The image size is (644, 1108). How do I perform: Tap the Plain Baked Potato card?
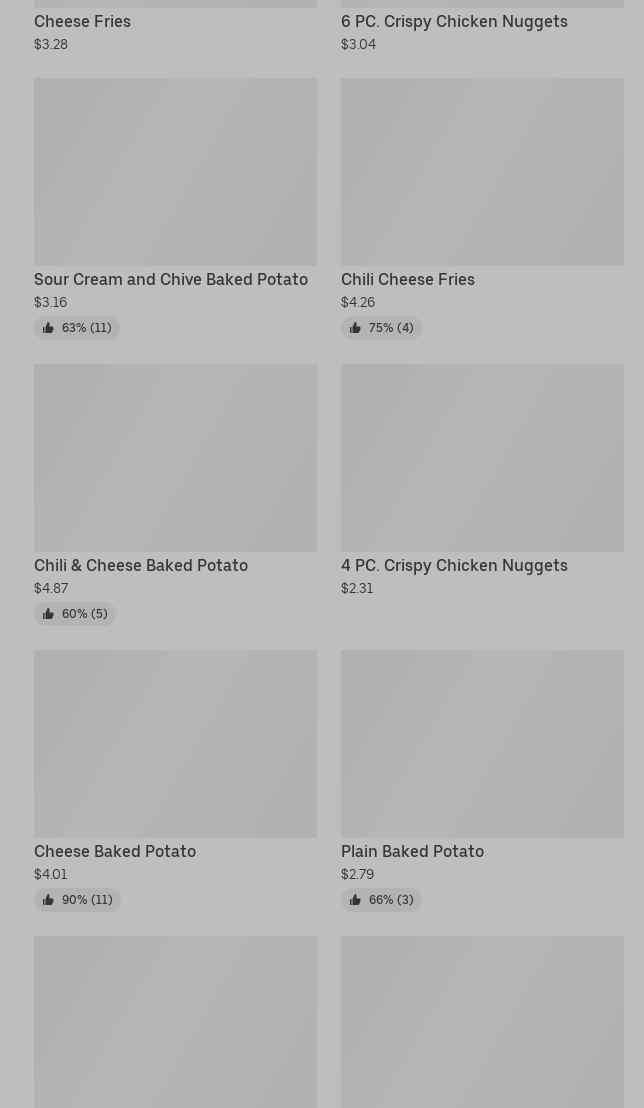click(482, 781)
